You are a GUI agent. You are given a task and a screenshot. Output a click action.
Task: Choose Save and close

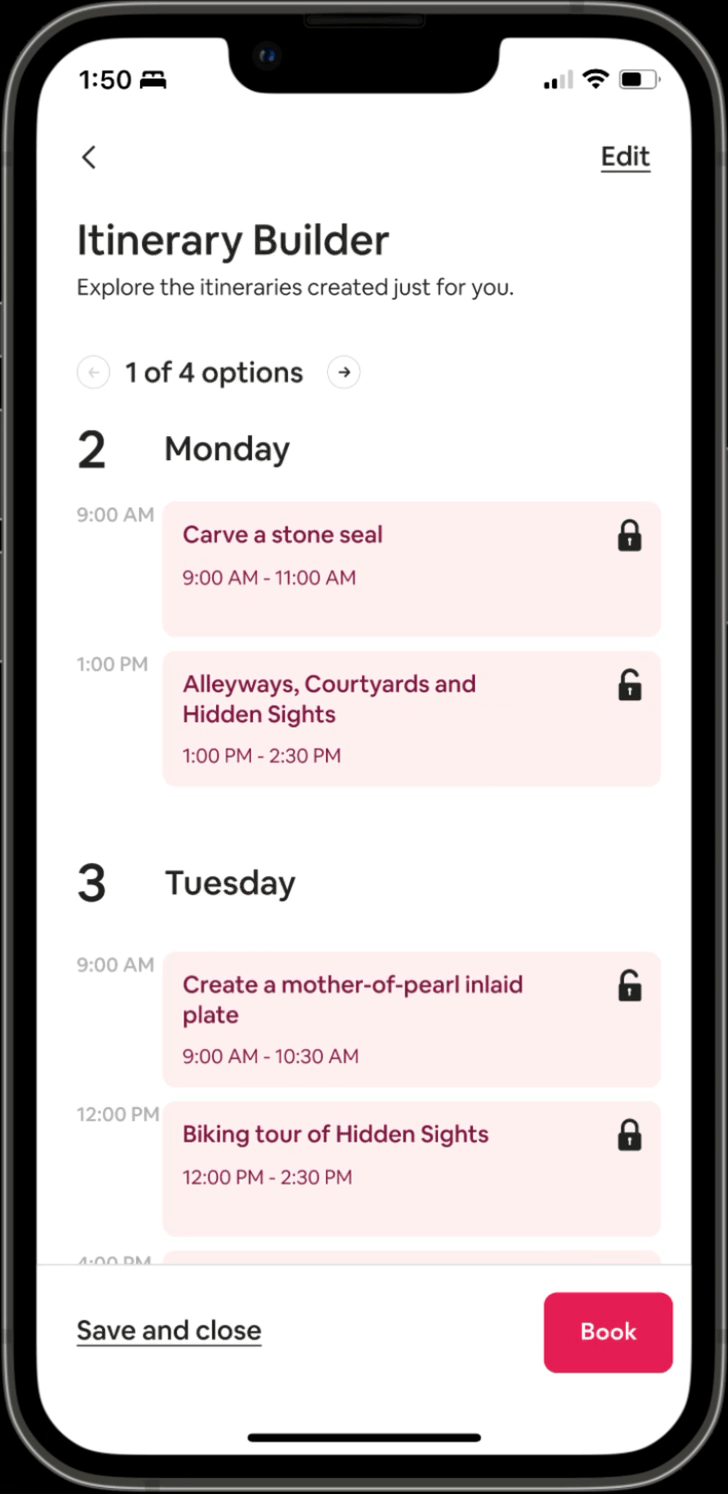click(x=169, y=1331)
